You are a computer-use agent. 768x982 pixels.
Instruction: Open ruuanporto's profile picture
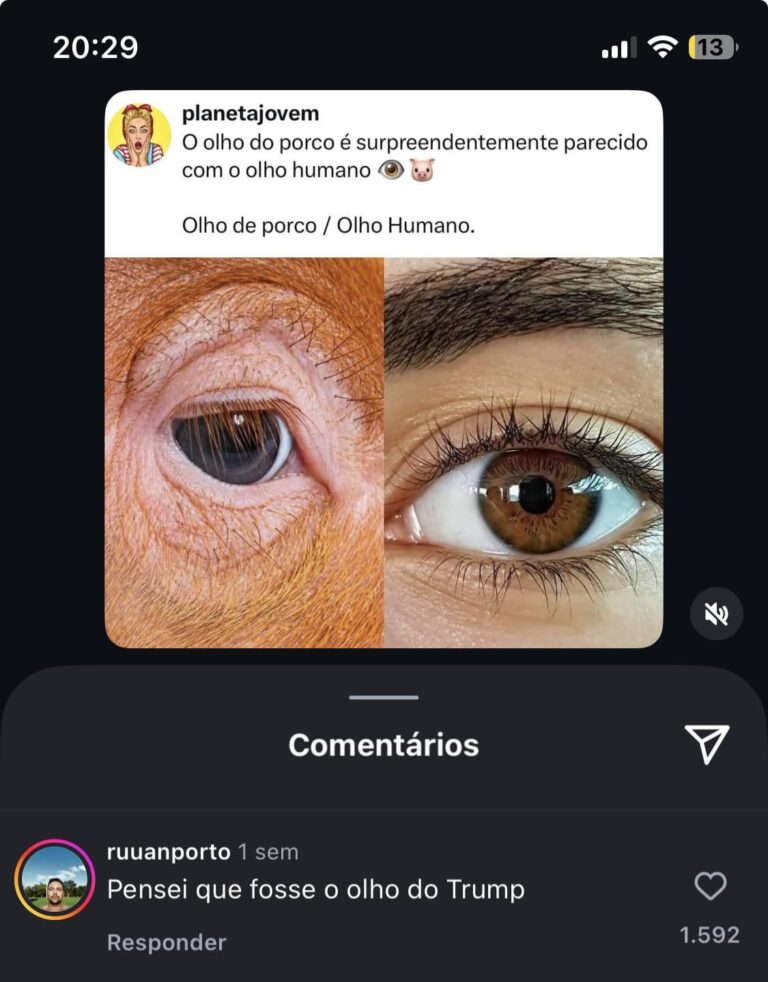tap(54, 879)
